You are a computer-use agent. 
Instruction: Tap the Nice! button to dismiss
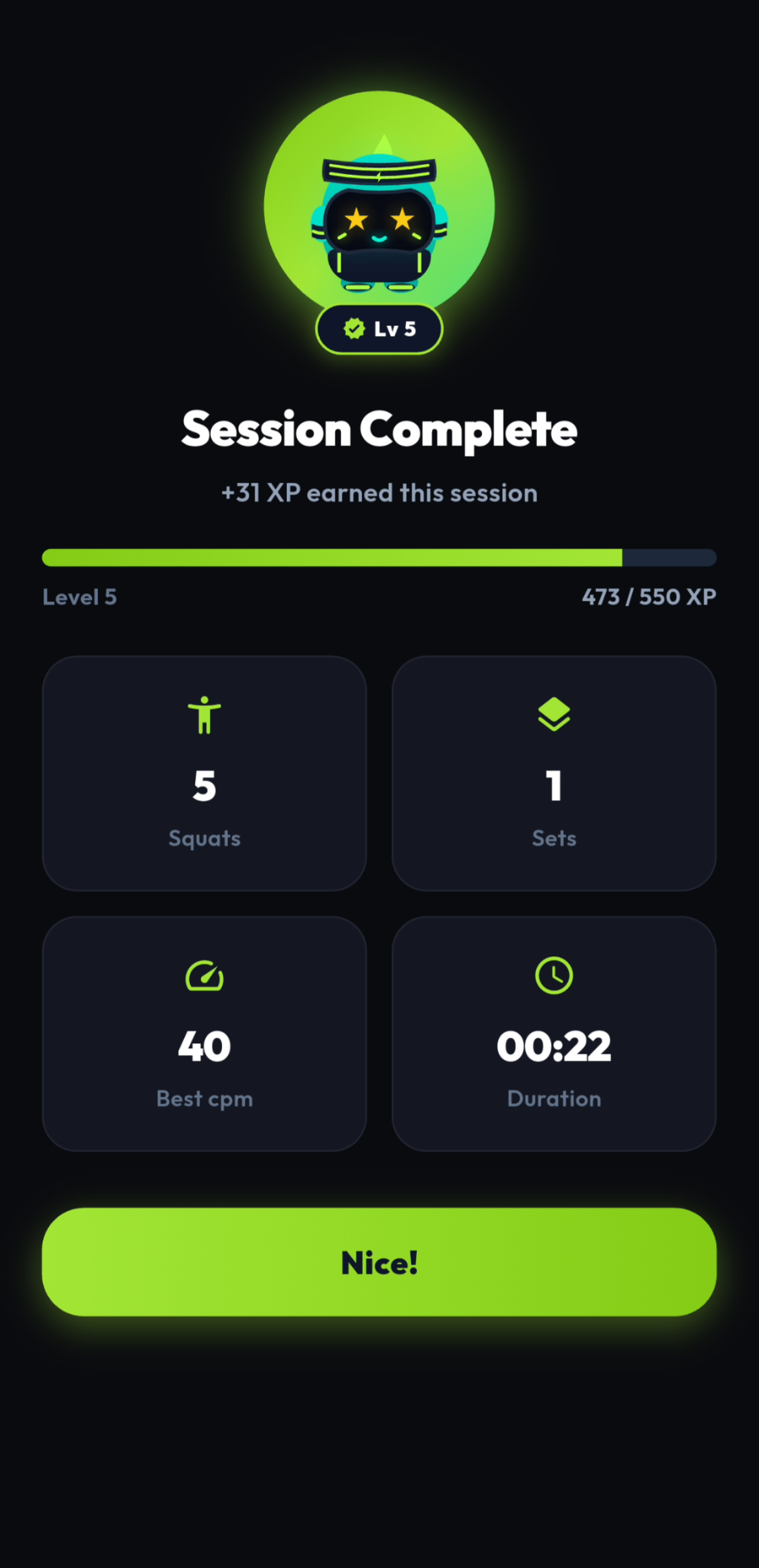click(x=379, y=1262)
